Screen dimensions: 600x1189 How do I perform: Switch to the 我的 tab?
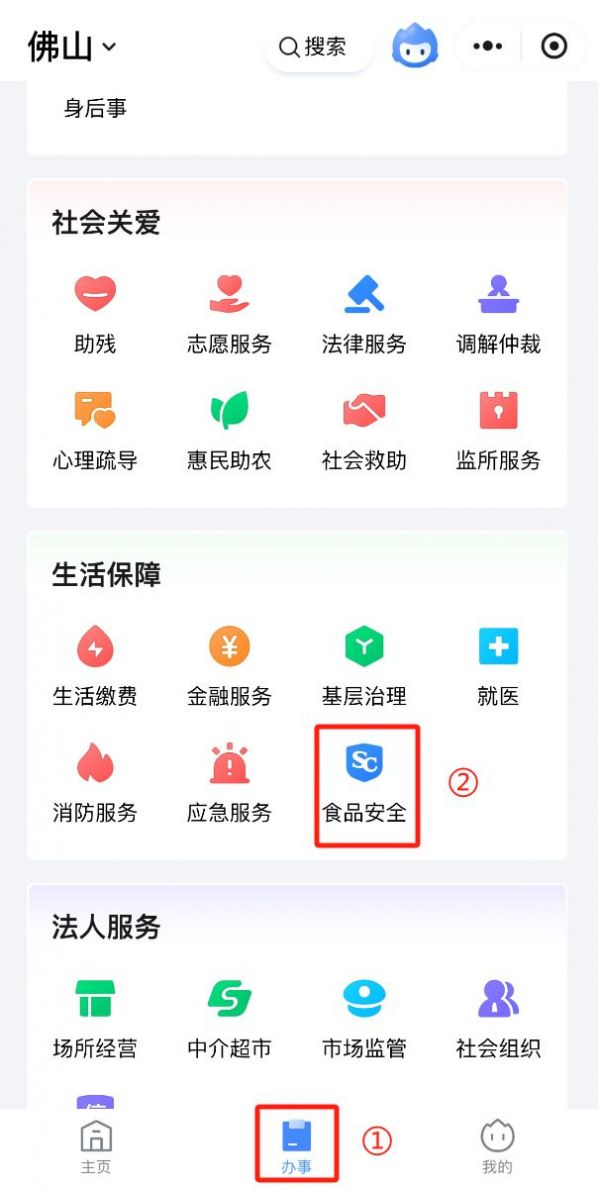tap(498, 1147)
